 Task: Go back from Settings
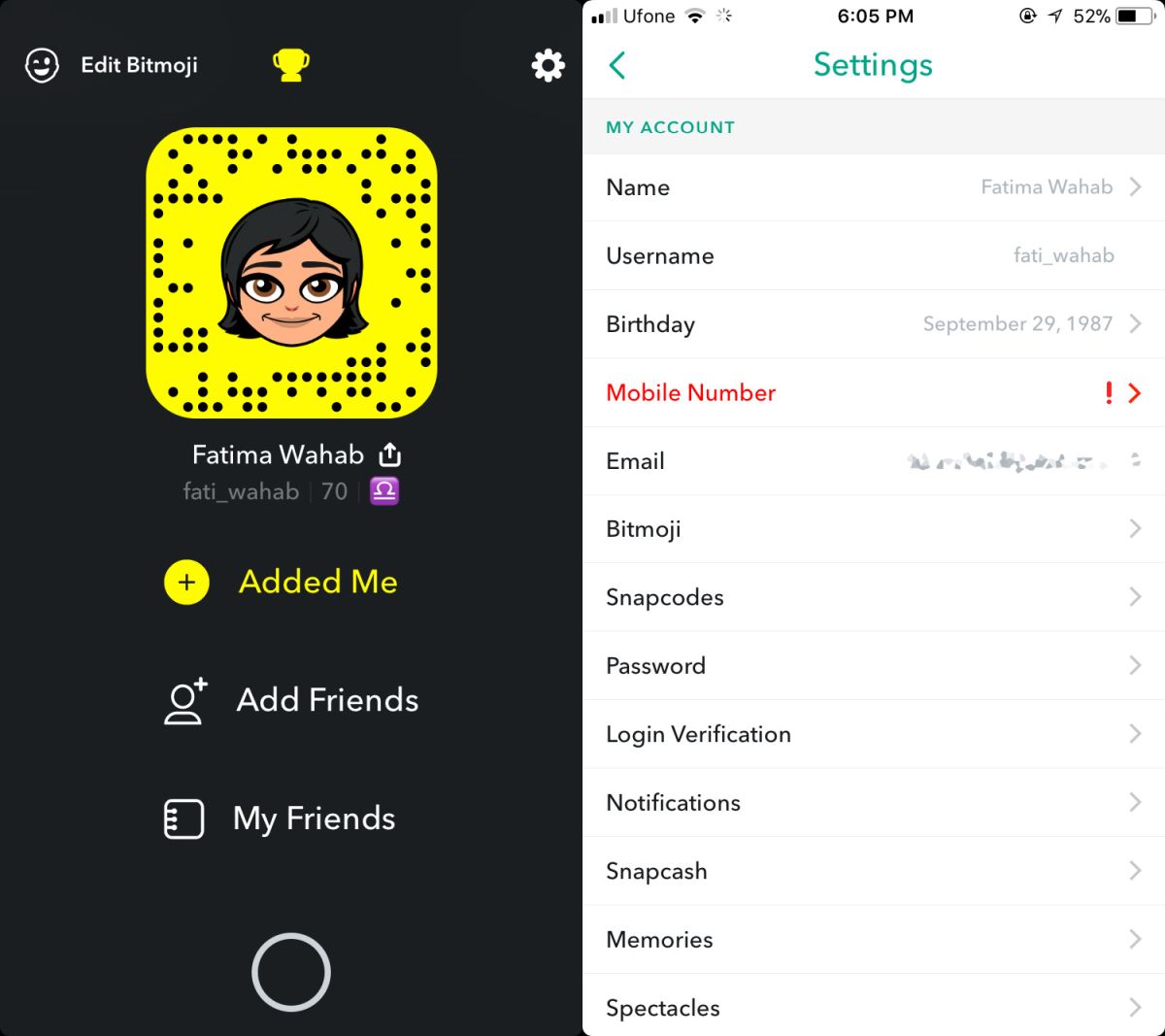coord(617,65)
